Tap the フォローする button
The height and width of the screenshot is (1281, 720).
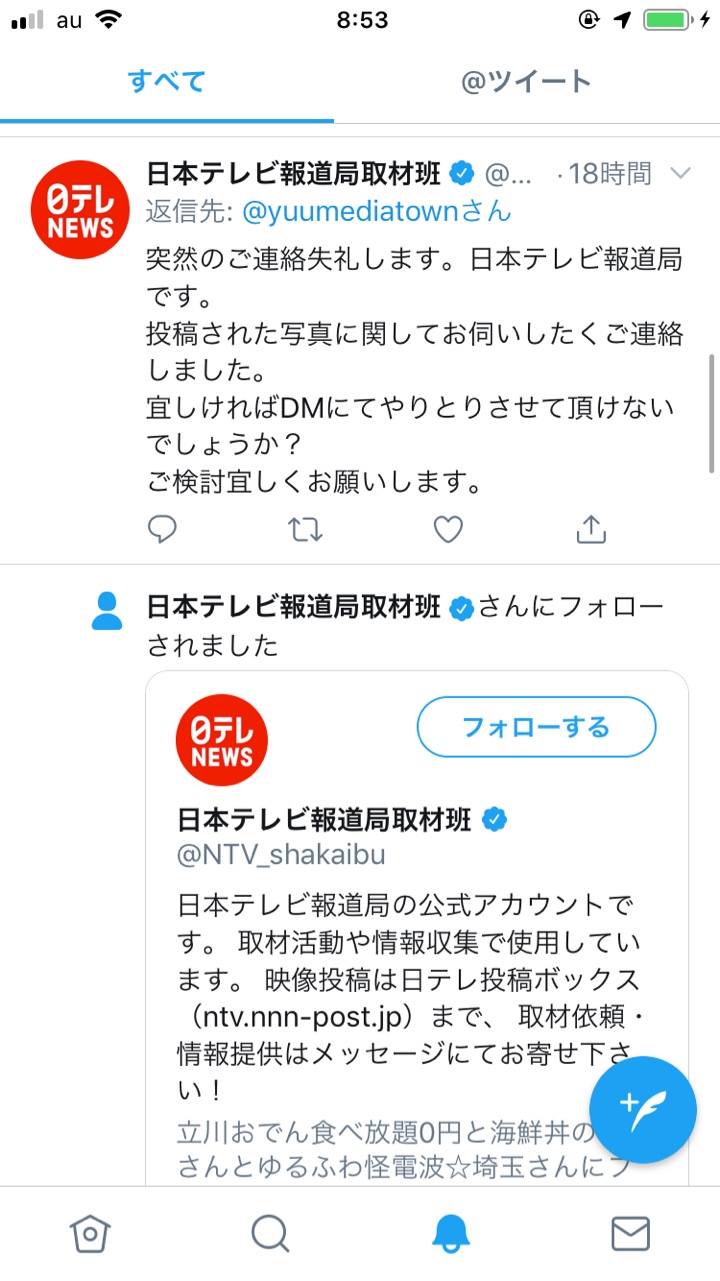point(536,727)
